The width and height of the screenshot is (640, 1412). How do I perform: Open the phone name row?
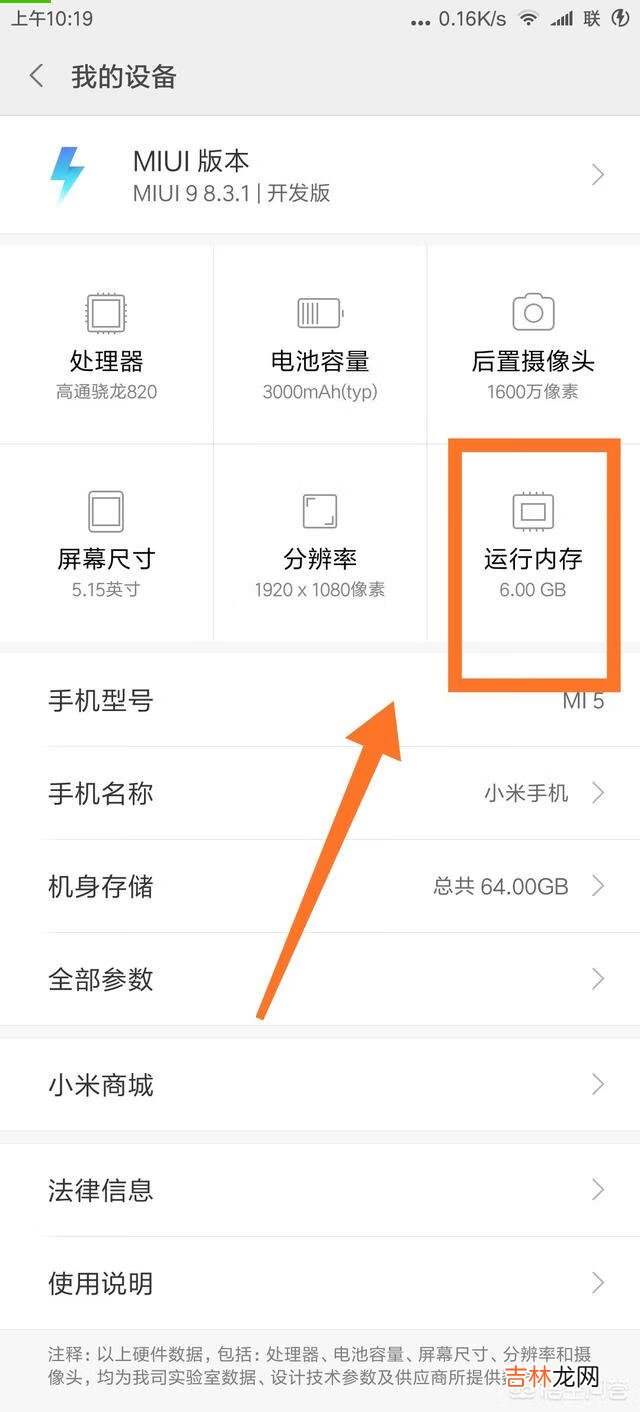click(x=320, y=793)
